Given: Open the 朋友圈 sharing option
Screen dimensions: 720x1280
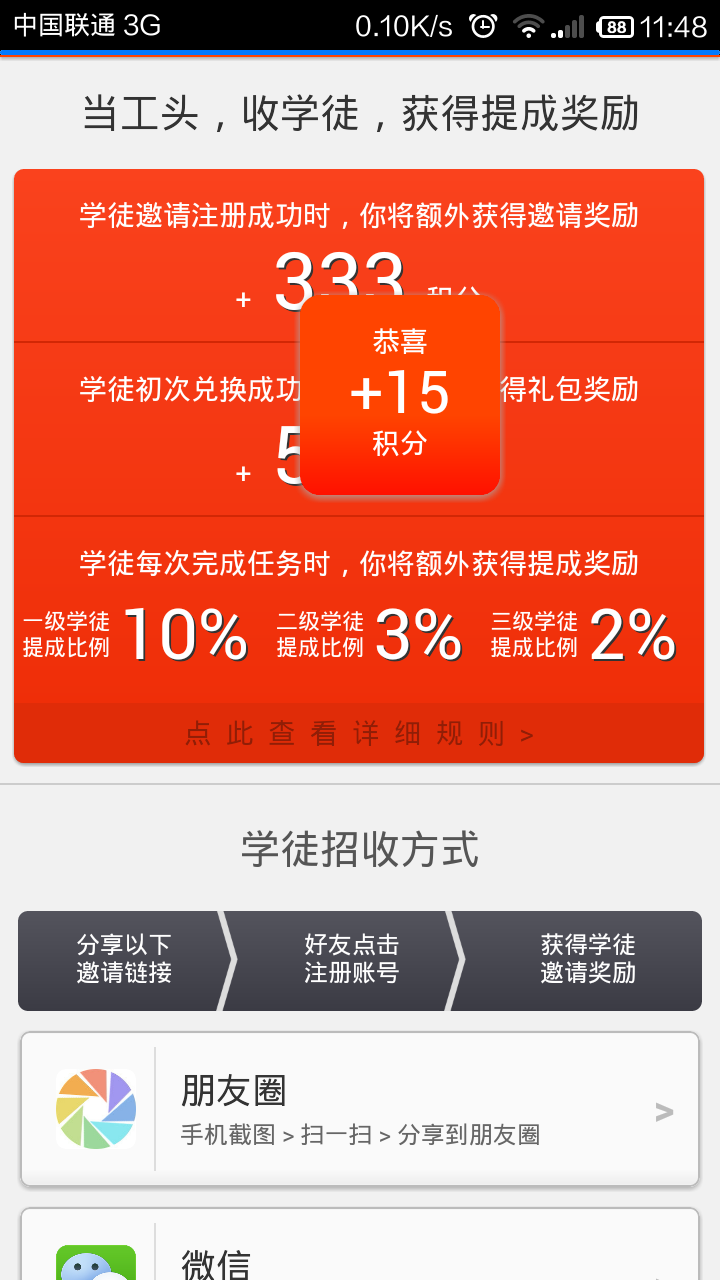Looking at the screenshot, I should pos(360,1110).
